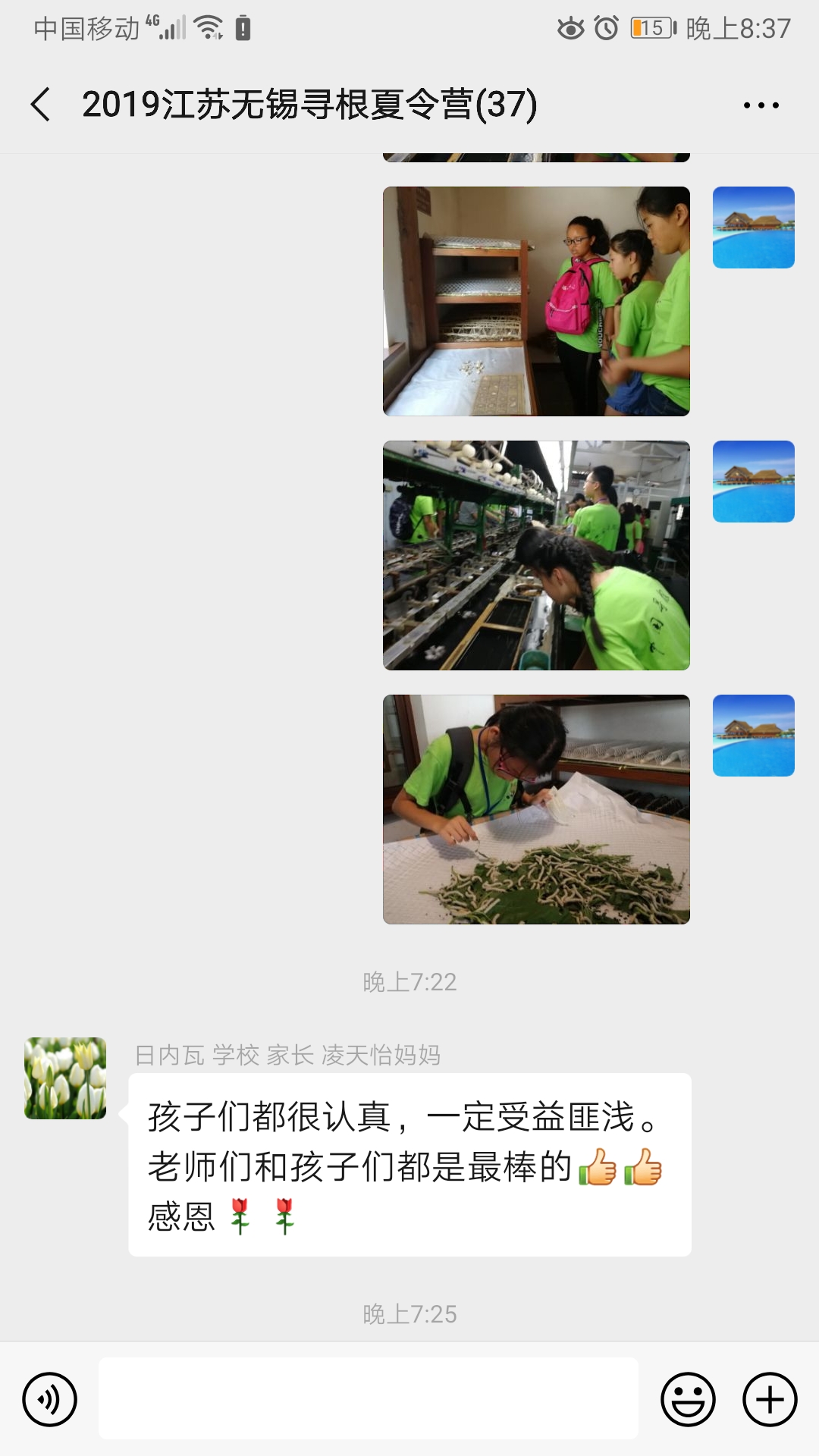Focus the message text field
The width and height of the screenshot is (819, 1456).
(369, 1398)
